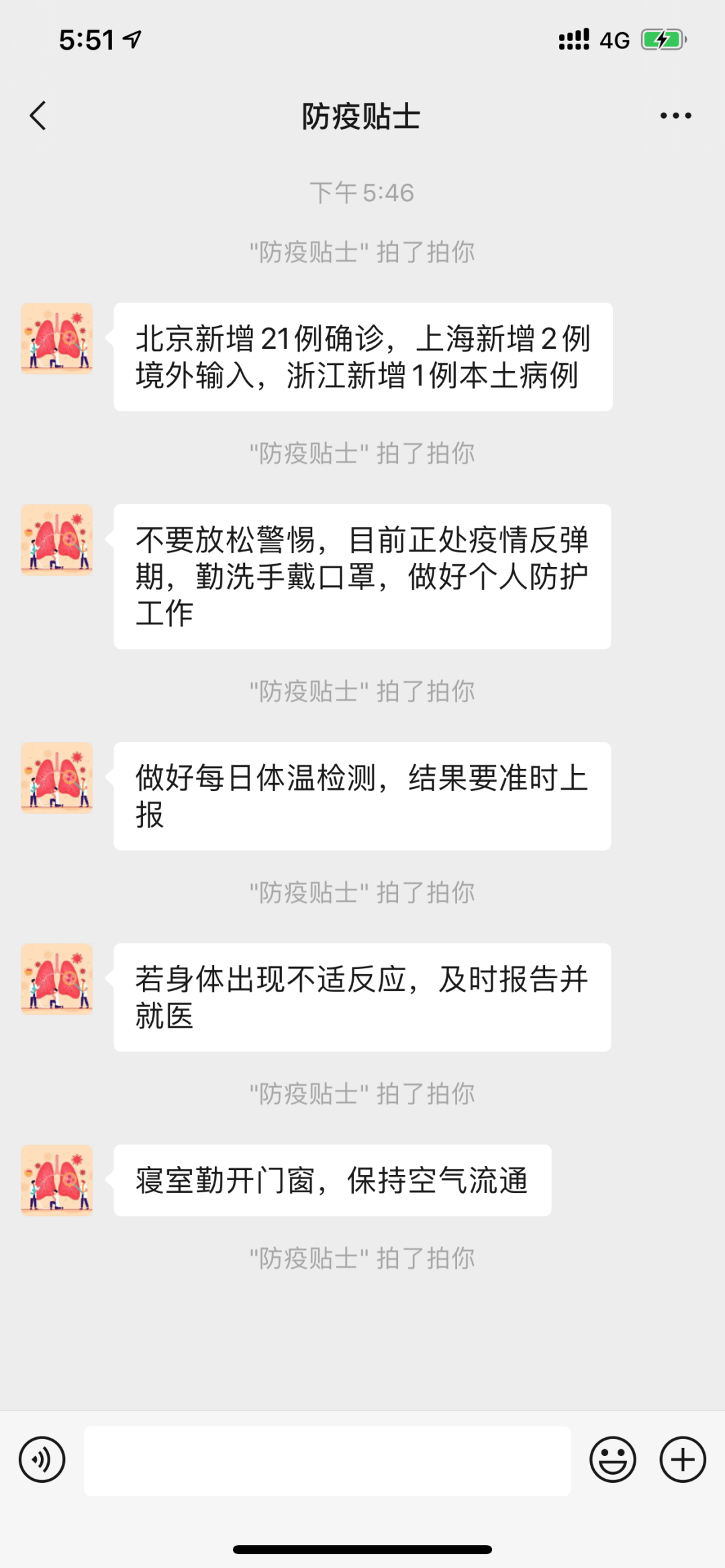Screen dimensions: 725x1568
Task: Focus the message text field
Action: [x=327, y=1461]
